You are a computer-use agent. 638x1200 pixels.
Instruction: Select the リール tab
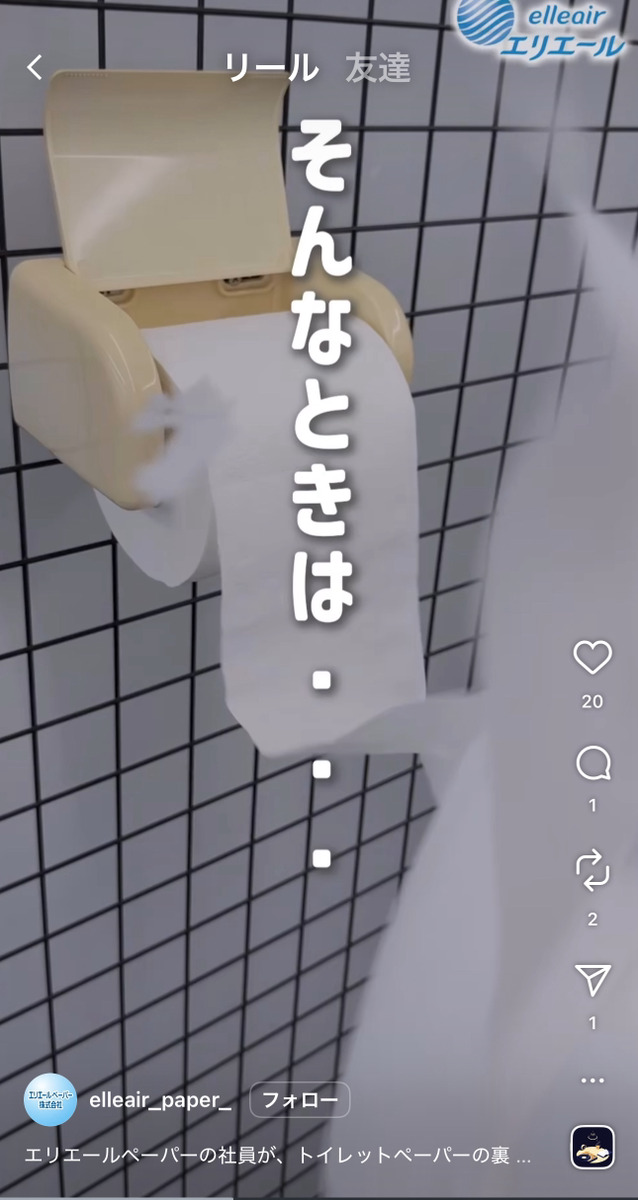pos(271,68)
